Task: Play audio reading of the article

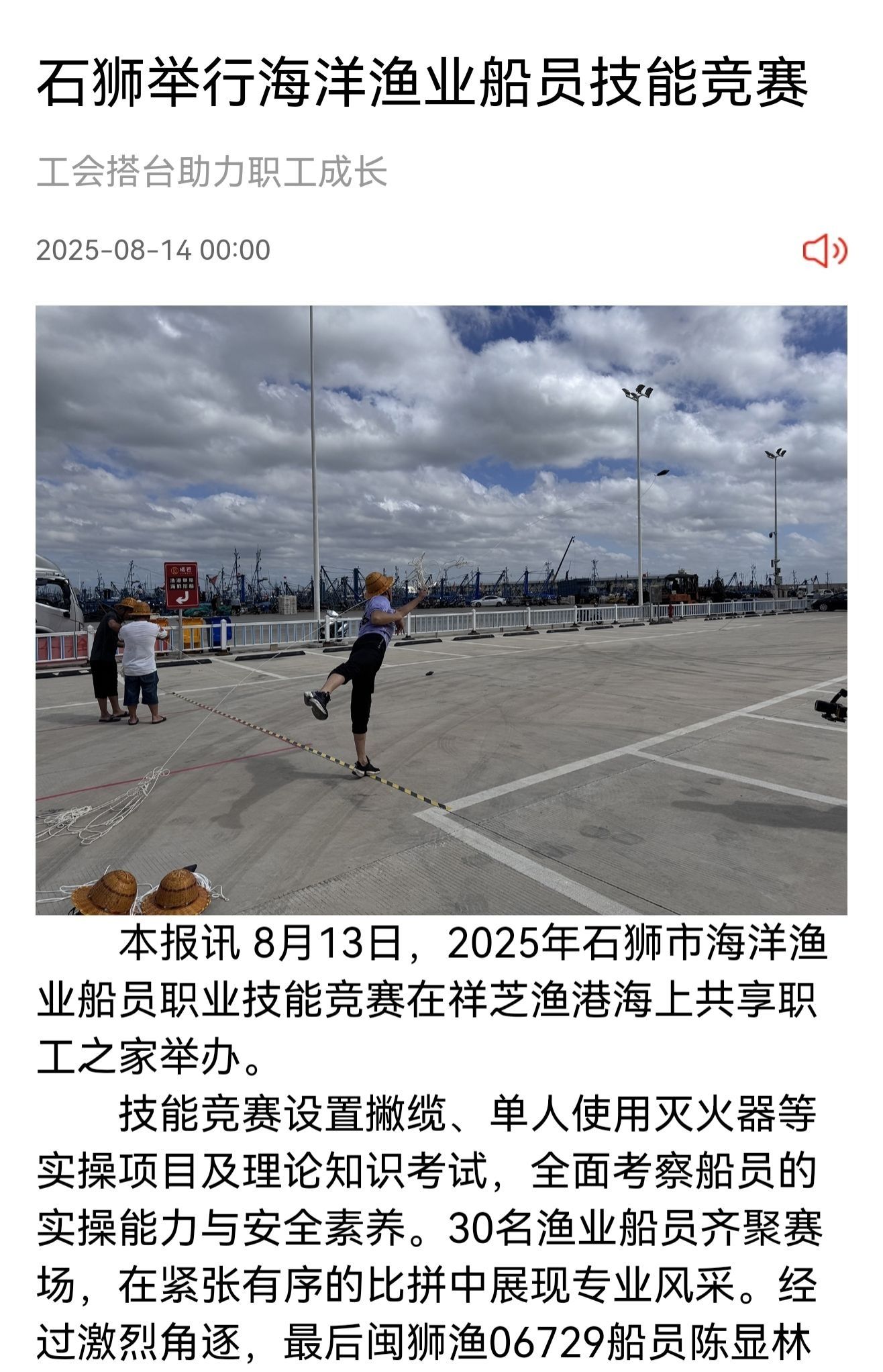Action: (x=825, y=251)
